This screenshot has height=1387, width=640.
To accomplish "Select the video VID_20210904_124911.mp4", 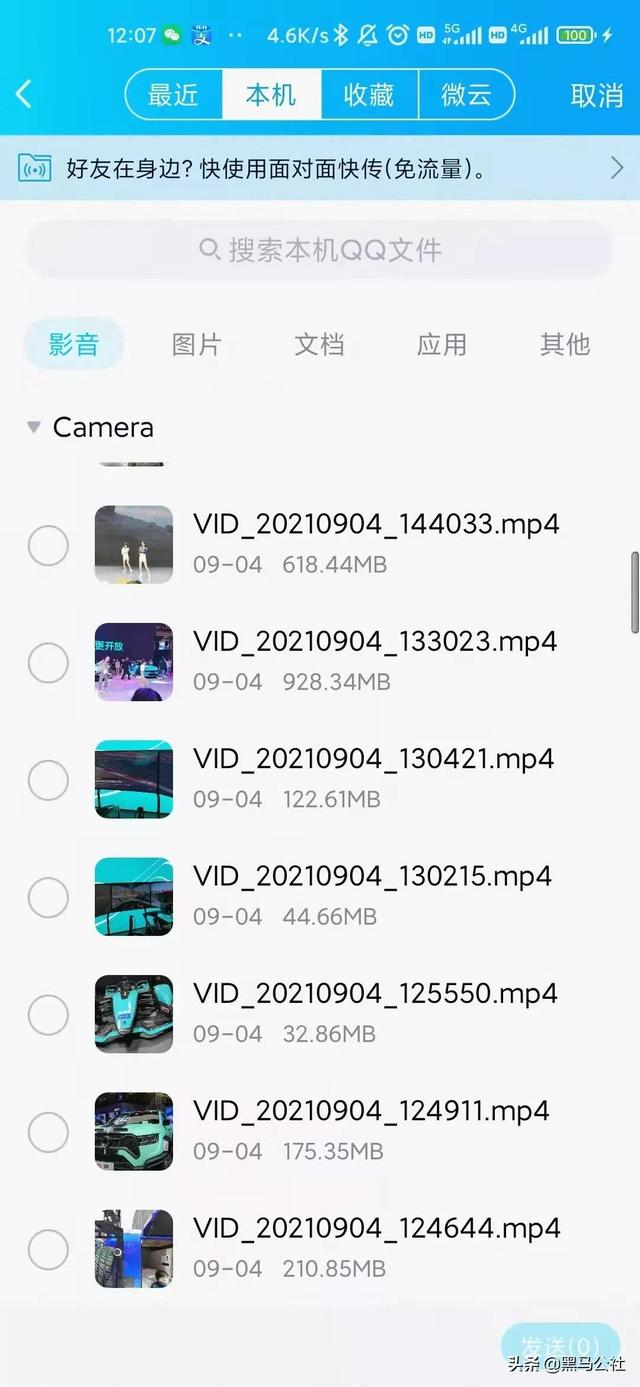I will [48, 1132].
